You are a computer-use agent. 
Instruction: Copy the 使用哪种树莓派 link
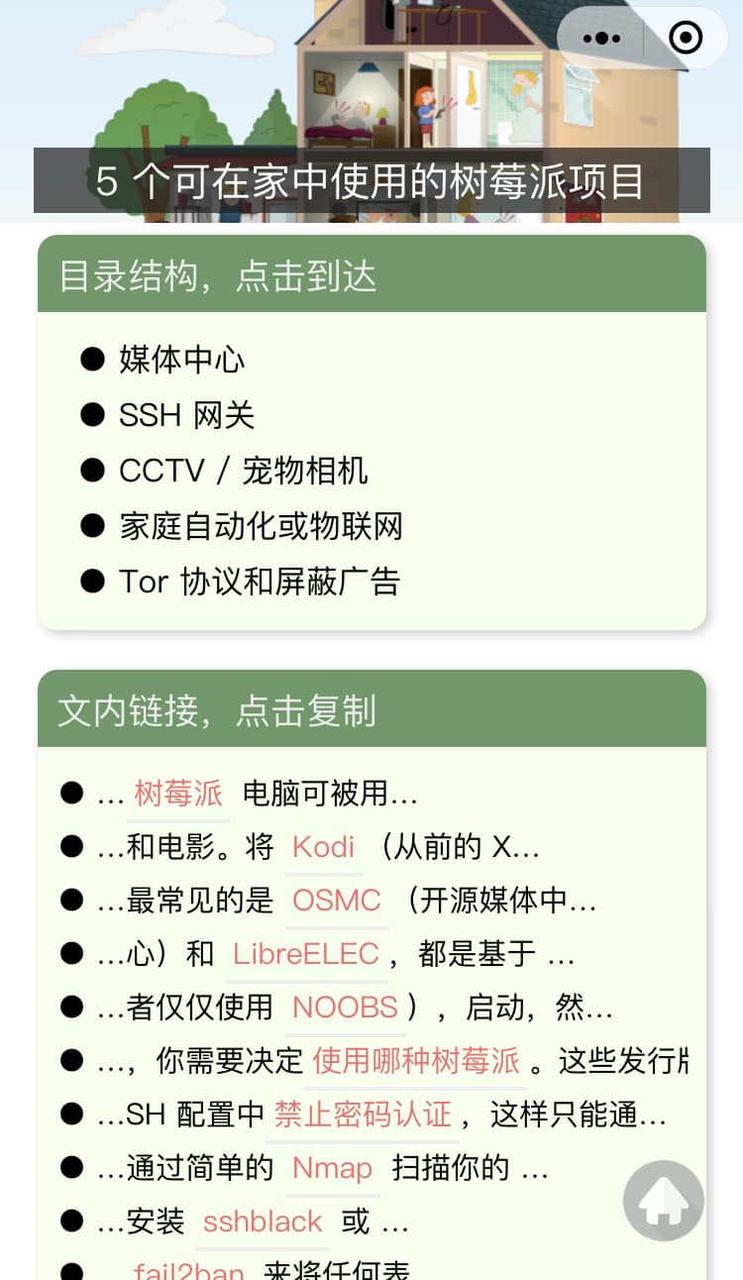point(416,1061)
